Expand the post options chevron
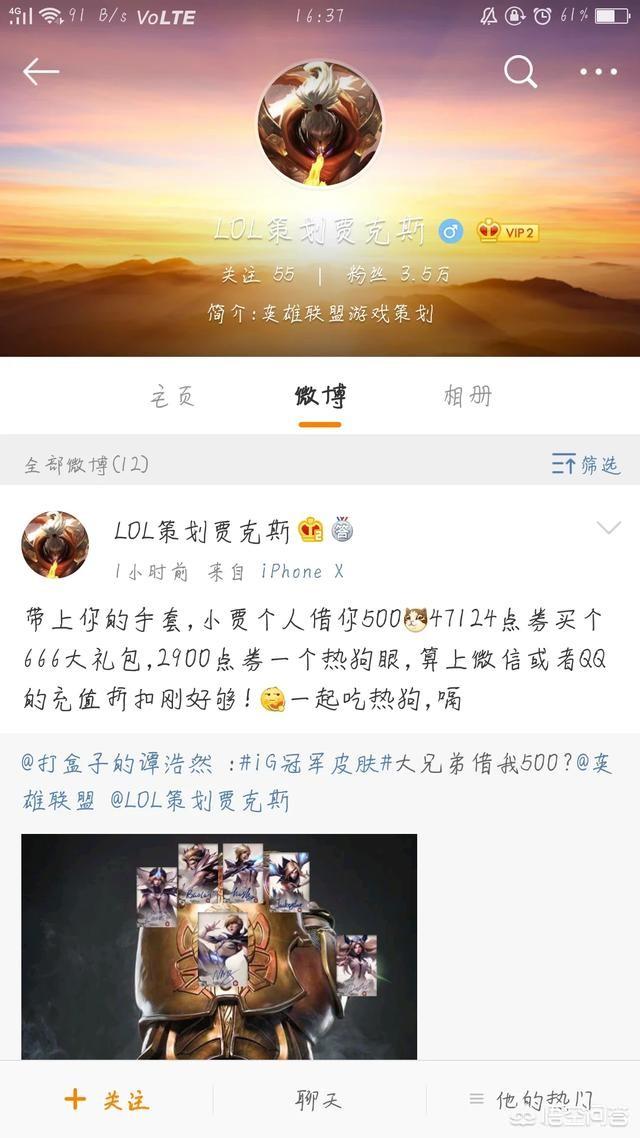The height and width of the screenshot is (1138, 640). tap(608, 528)
